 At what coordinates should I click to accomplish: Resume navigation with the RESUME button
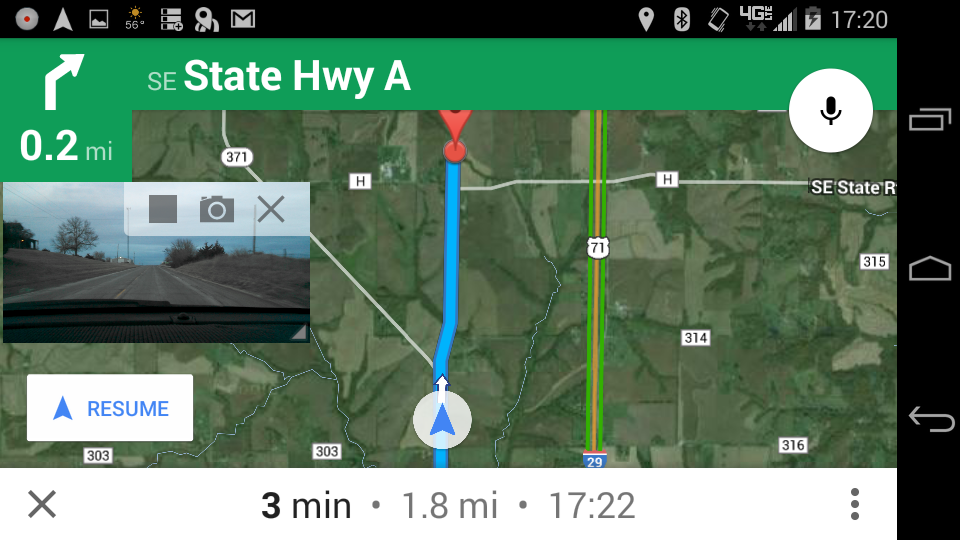(110, 408)
